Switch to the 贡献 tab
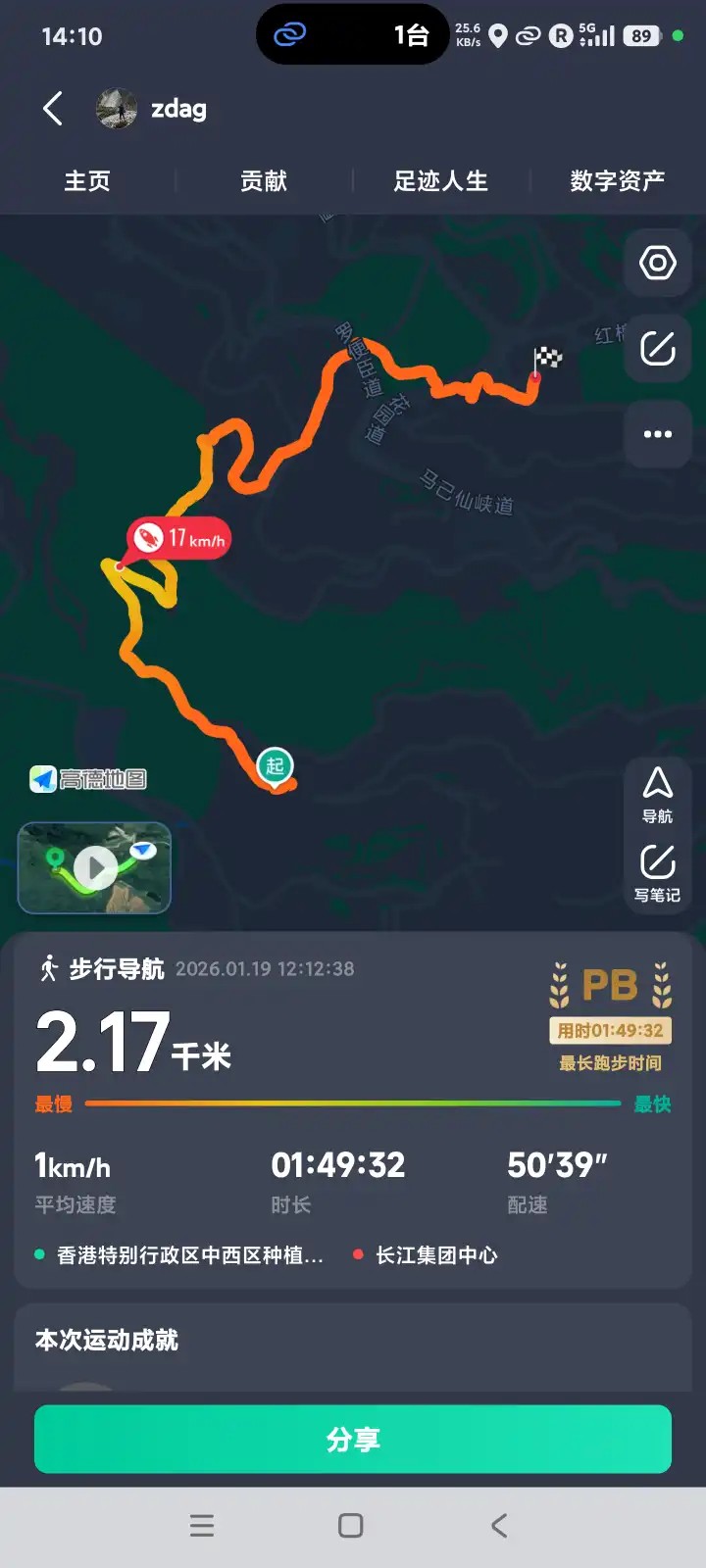The width and height of the screenshot is (706, 1568). pos(264,181)
